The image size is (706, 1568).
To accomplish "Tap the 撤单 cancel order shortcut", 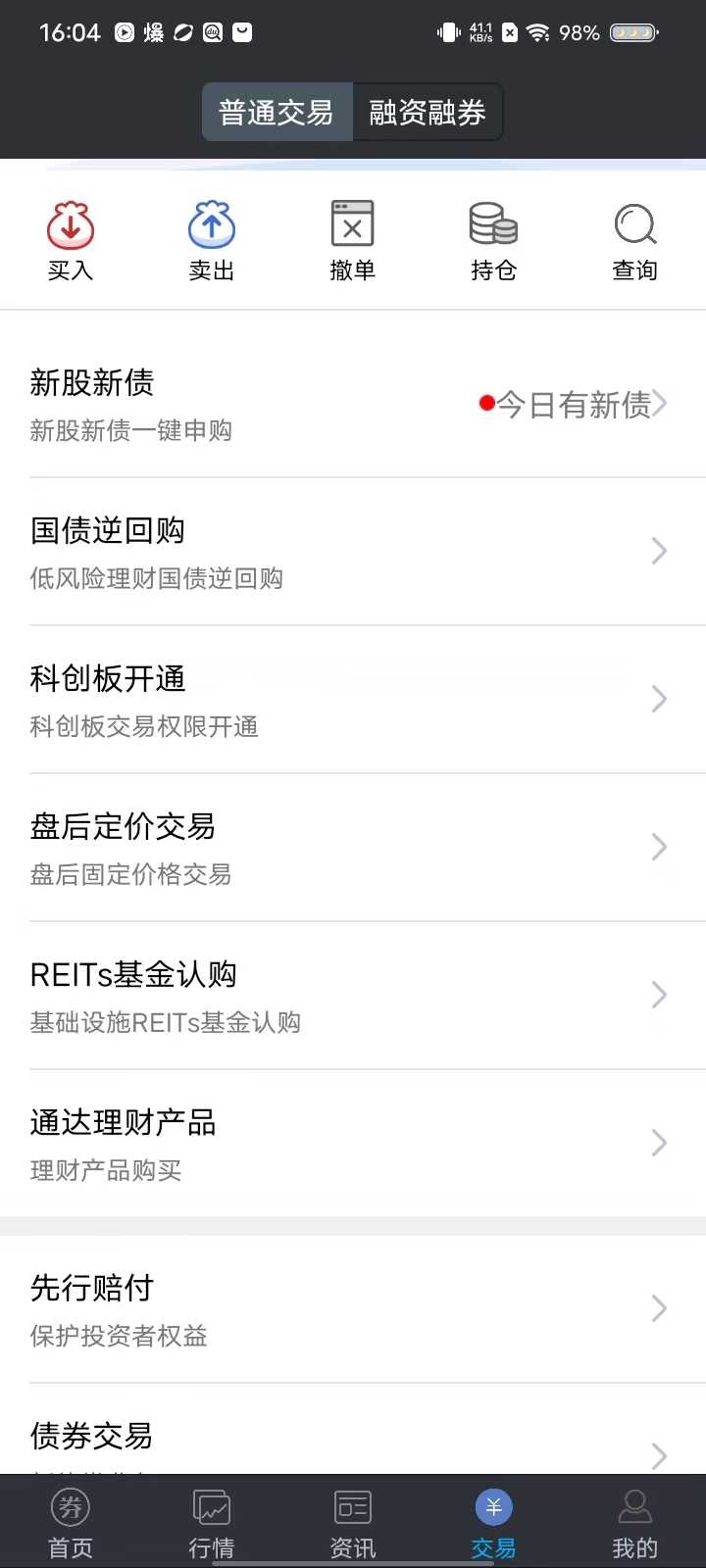I will tap(353, 241).
